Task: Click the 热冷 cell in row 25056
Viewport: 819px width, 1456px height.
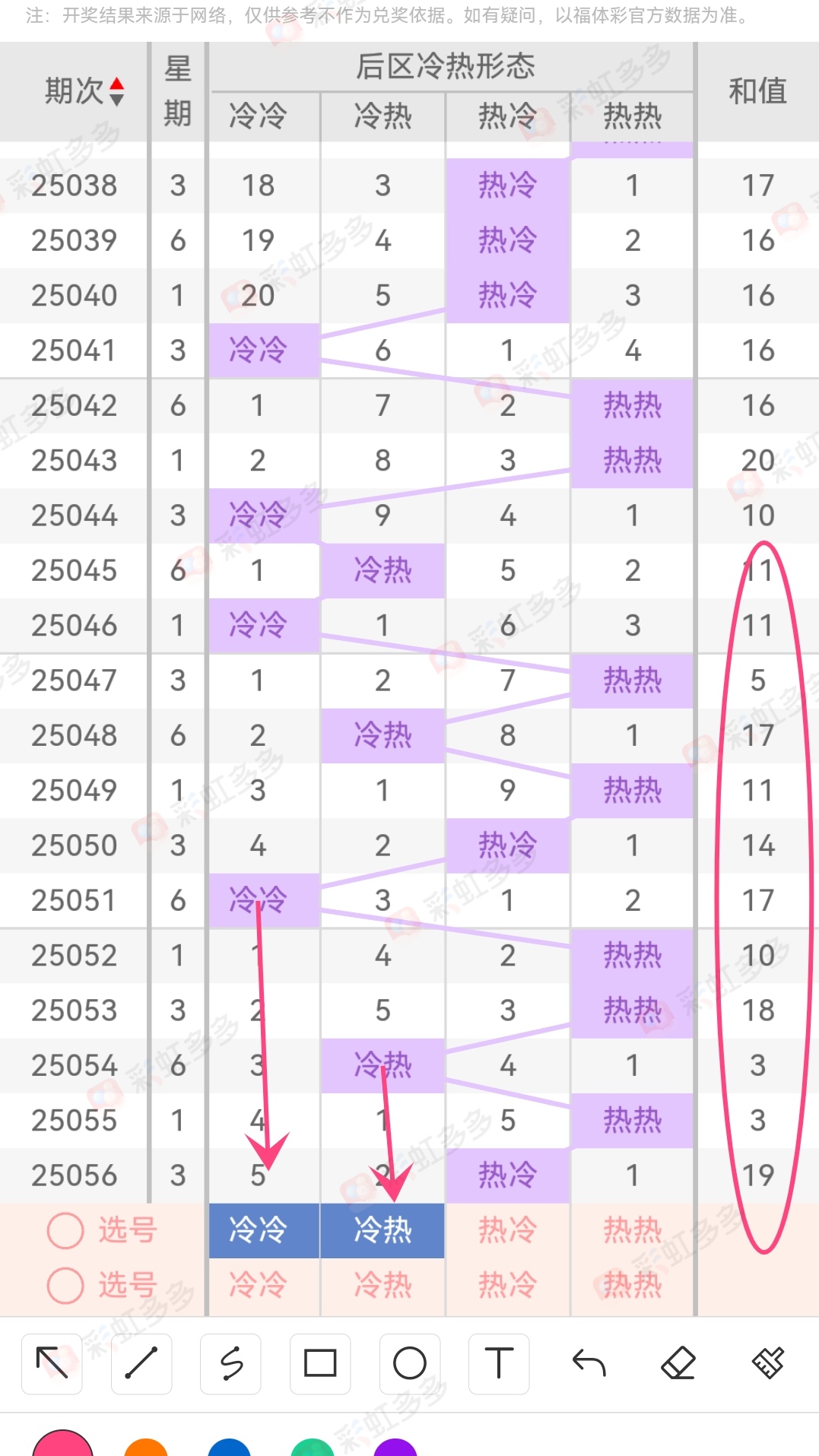Action: [507, 1175]
